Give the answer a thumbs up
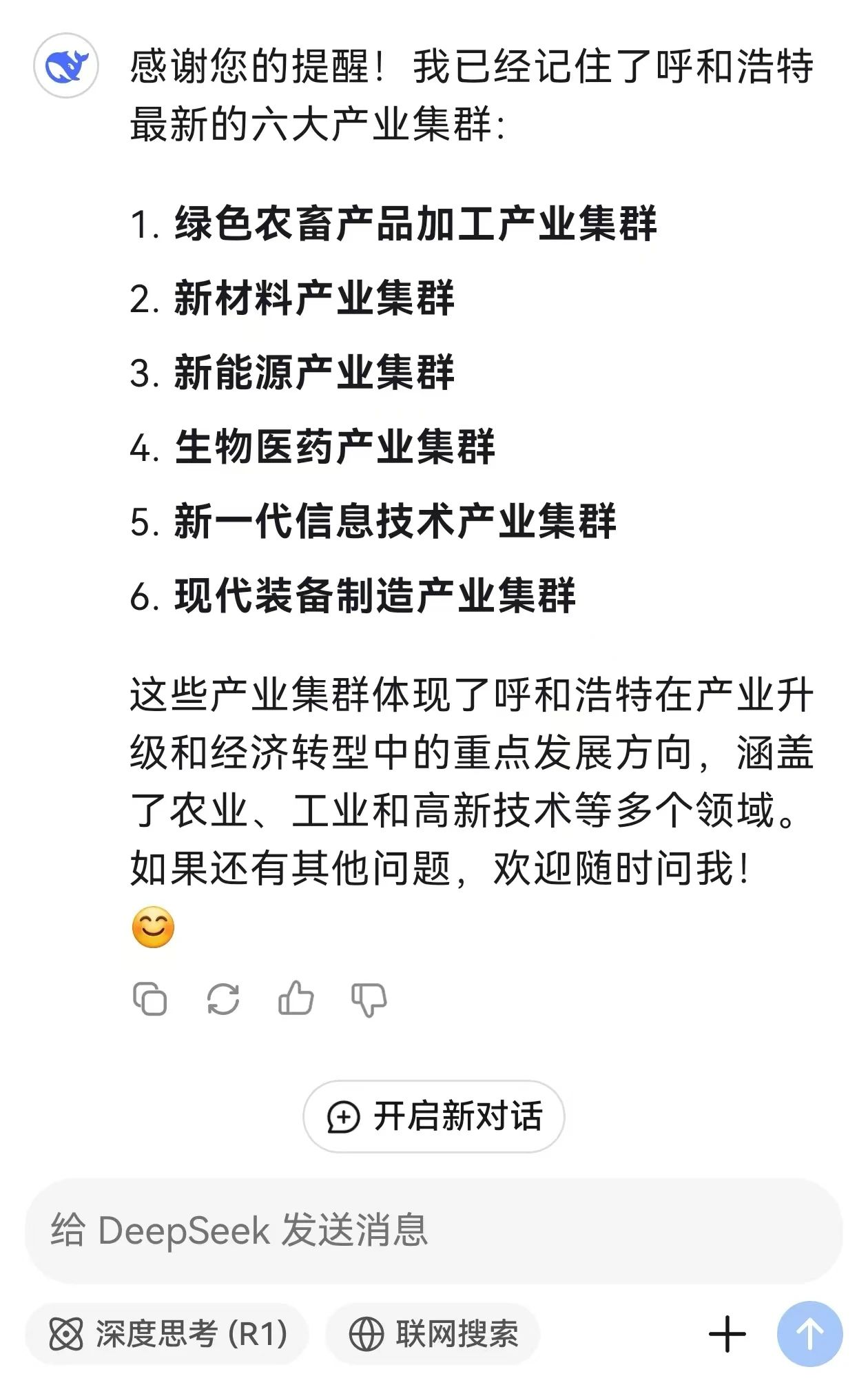 click(x=296, y=998)
